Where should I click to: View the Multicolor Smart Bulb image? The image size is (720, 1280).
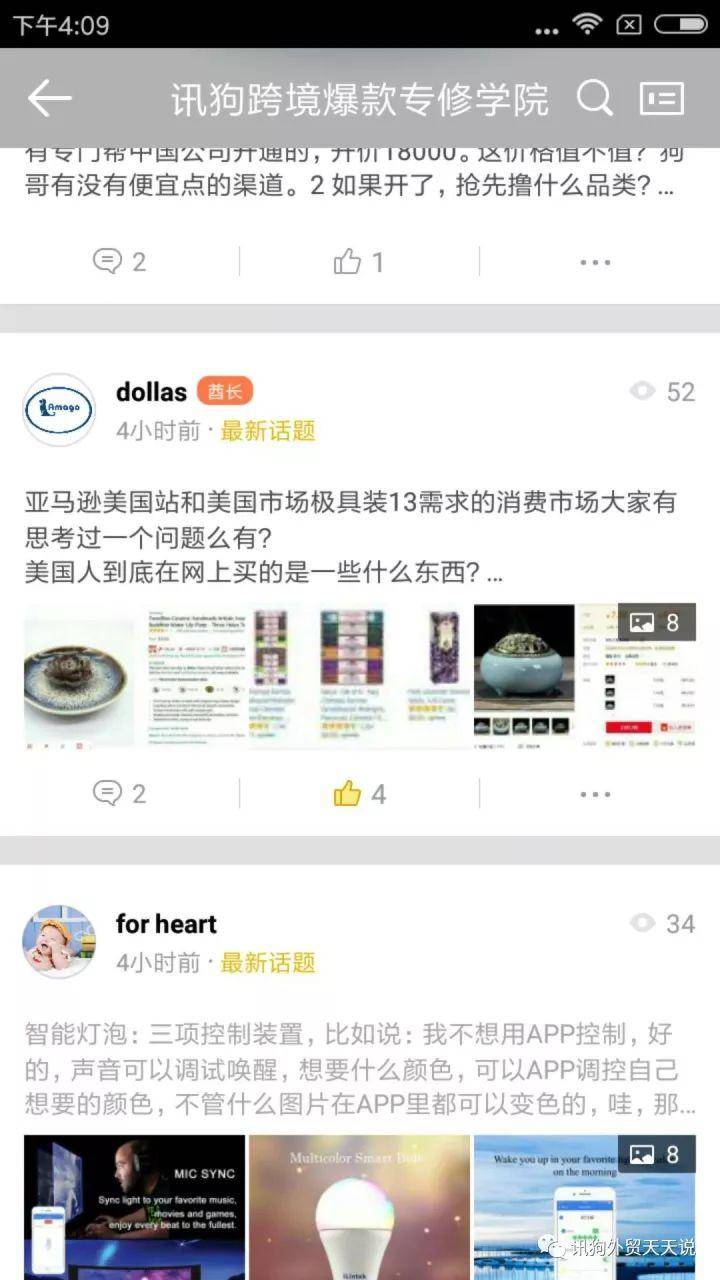coord(359,1206)
